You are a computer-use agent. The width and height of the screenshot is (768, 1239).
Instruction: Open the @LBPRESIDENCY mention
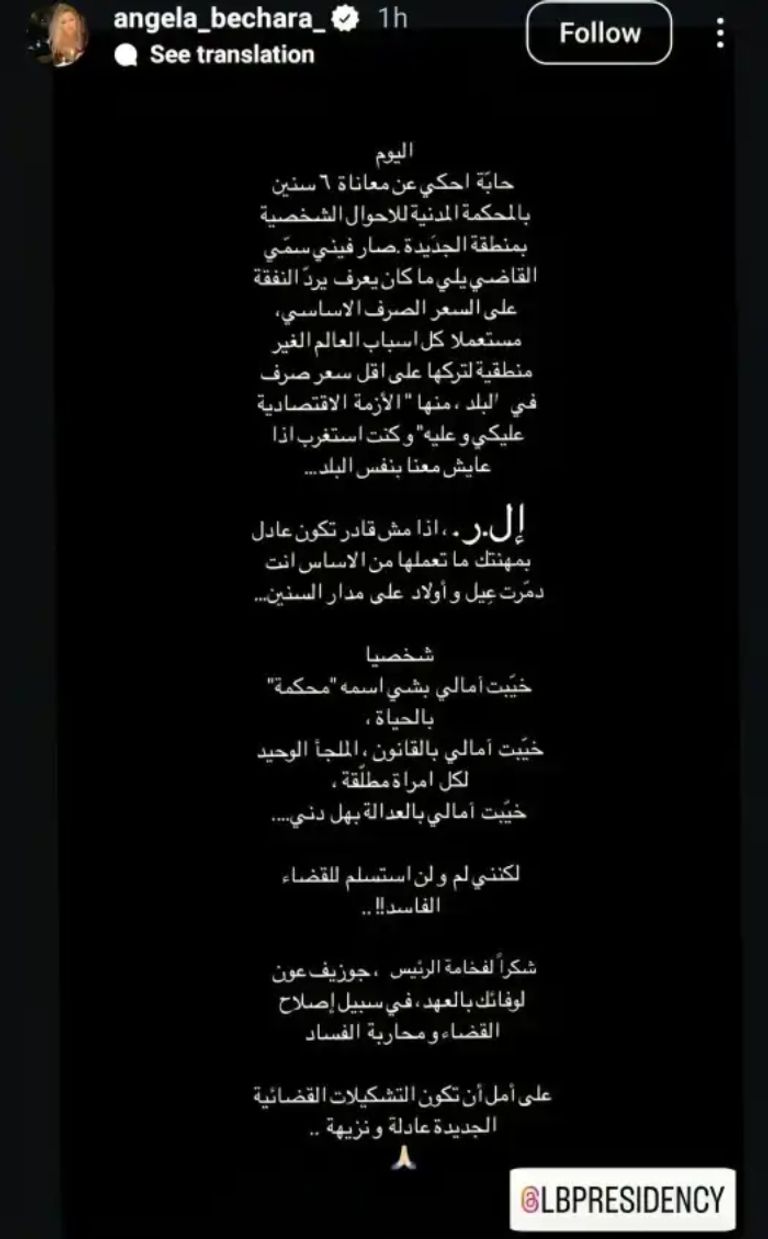tap(623, 1198)
